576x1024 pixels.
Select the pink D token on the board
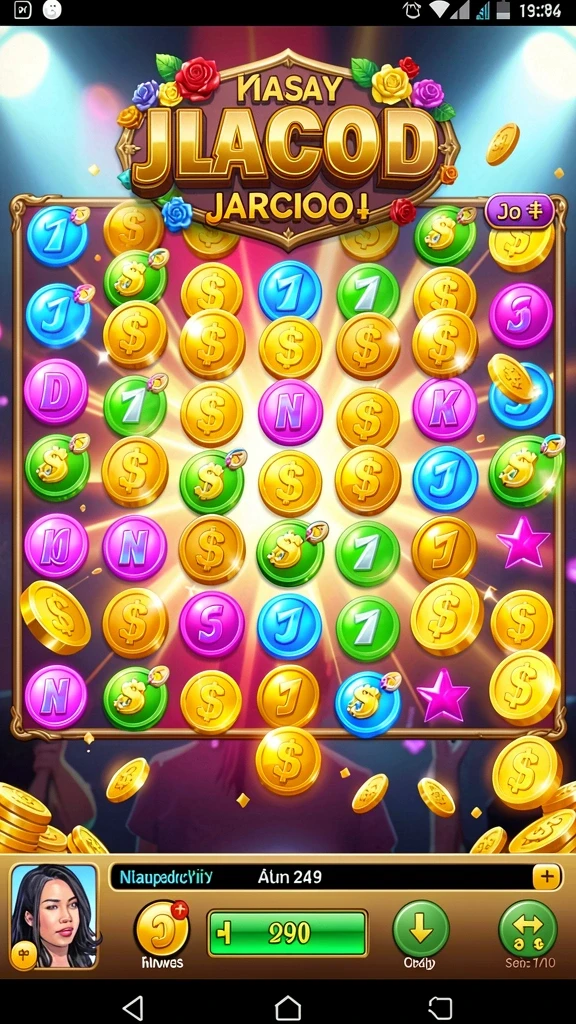(56, 392)
